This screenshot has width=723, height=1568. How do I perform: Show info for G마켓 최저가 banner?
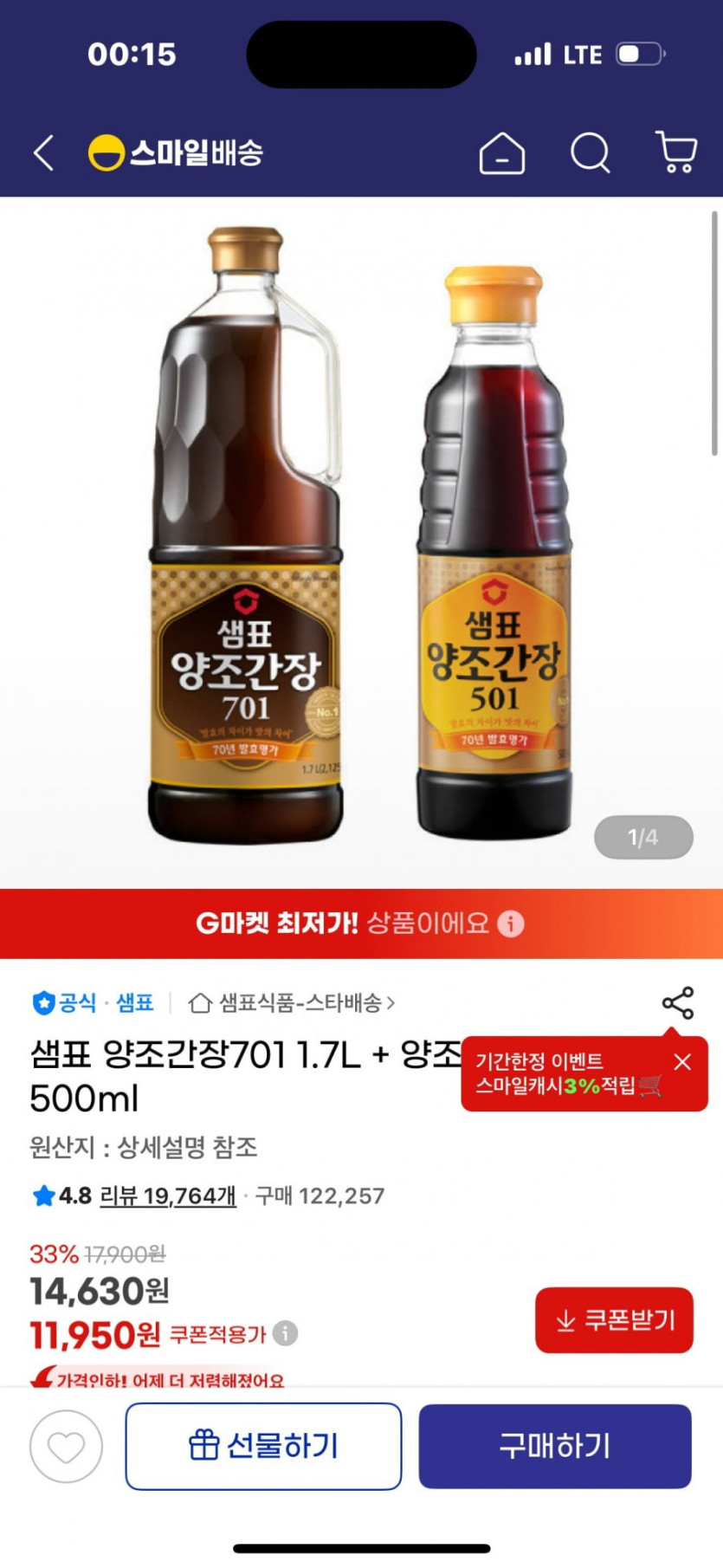point(511,923)
